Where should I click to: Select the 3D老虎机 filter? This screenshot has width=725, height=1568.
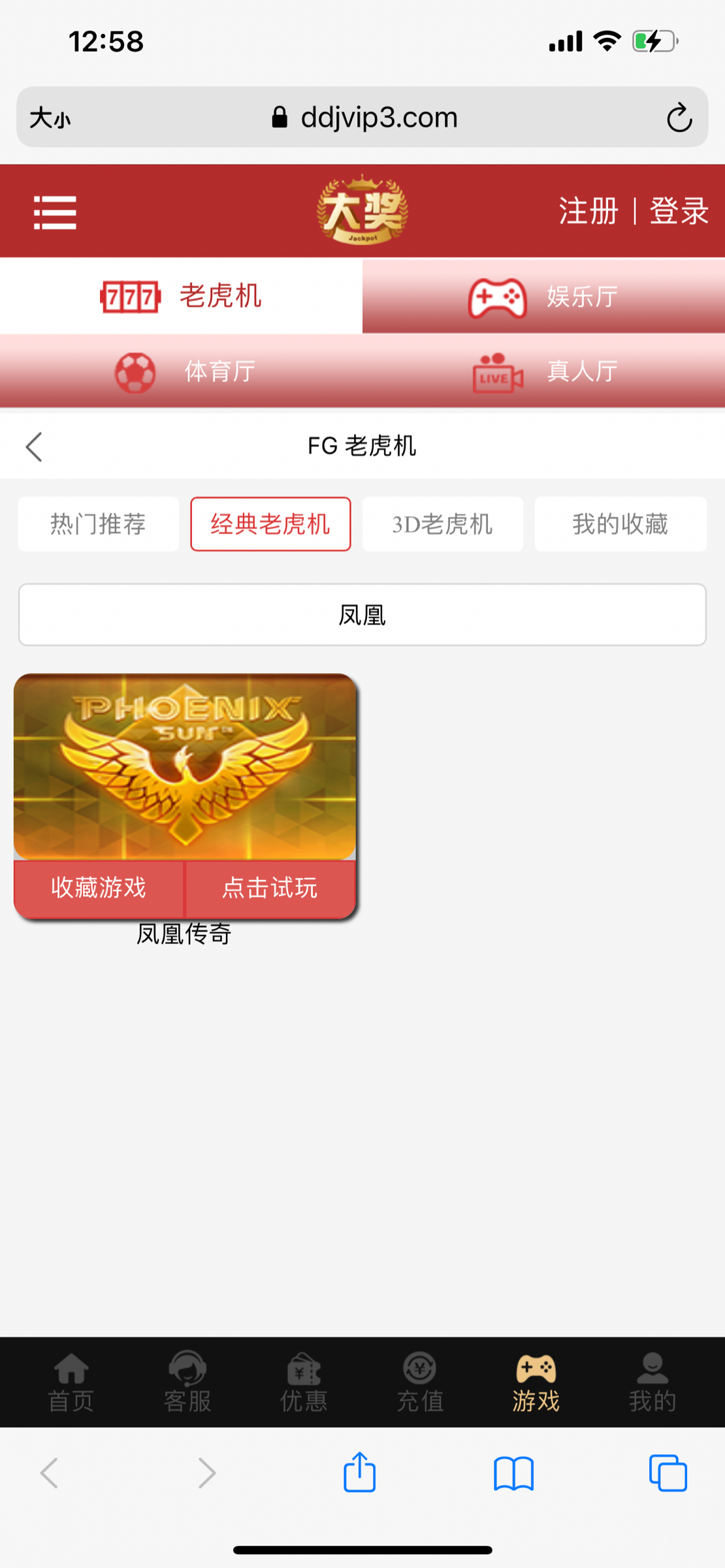tap(442, 524)
